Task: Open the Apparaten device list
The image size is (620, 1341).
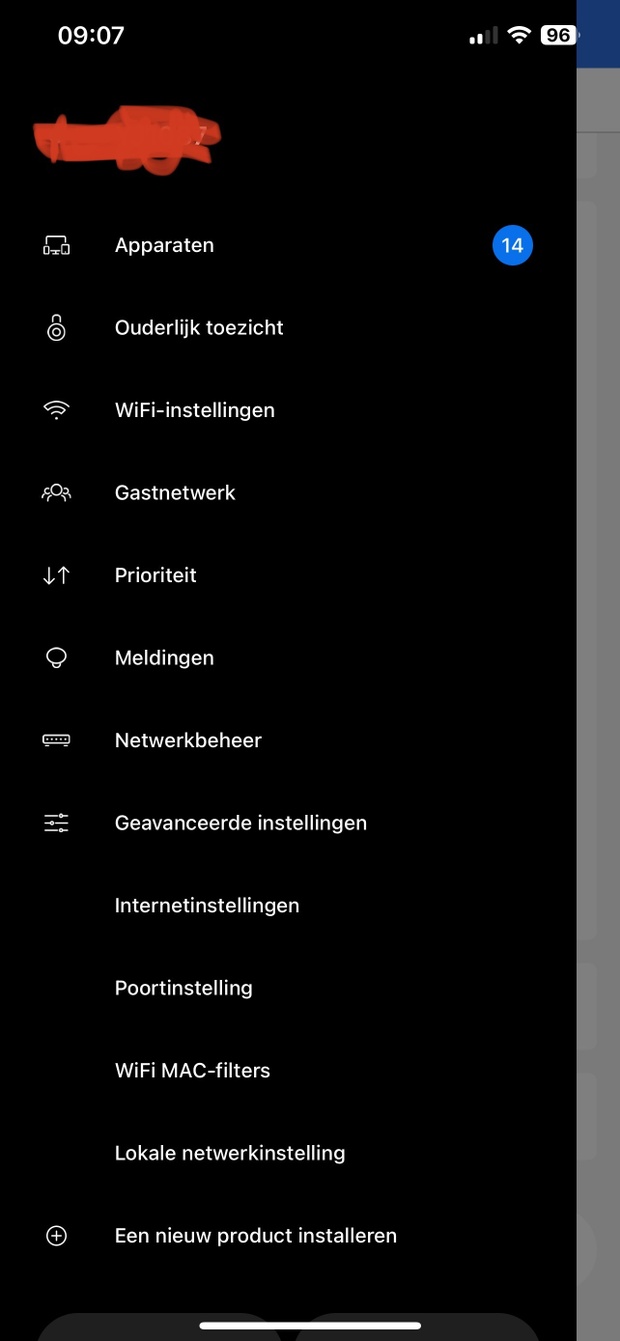Action: [164, 245]
